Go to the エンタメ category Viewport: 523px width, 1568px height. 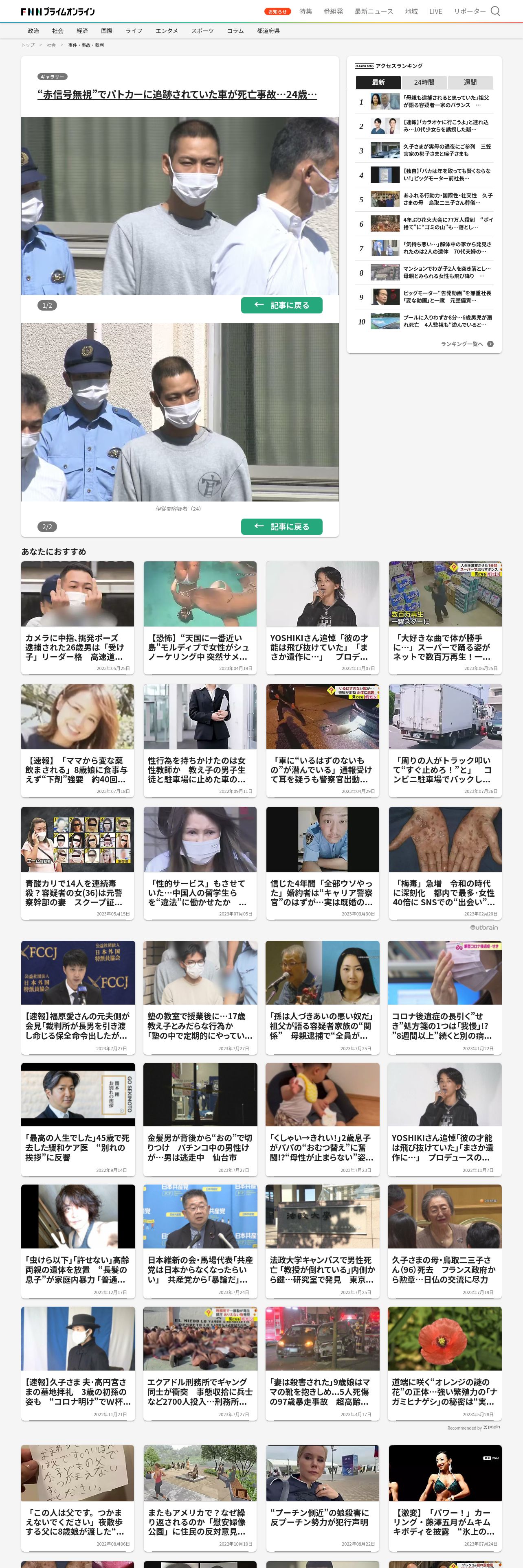[166, 31]
